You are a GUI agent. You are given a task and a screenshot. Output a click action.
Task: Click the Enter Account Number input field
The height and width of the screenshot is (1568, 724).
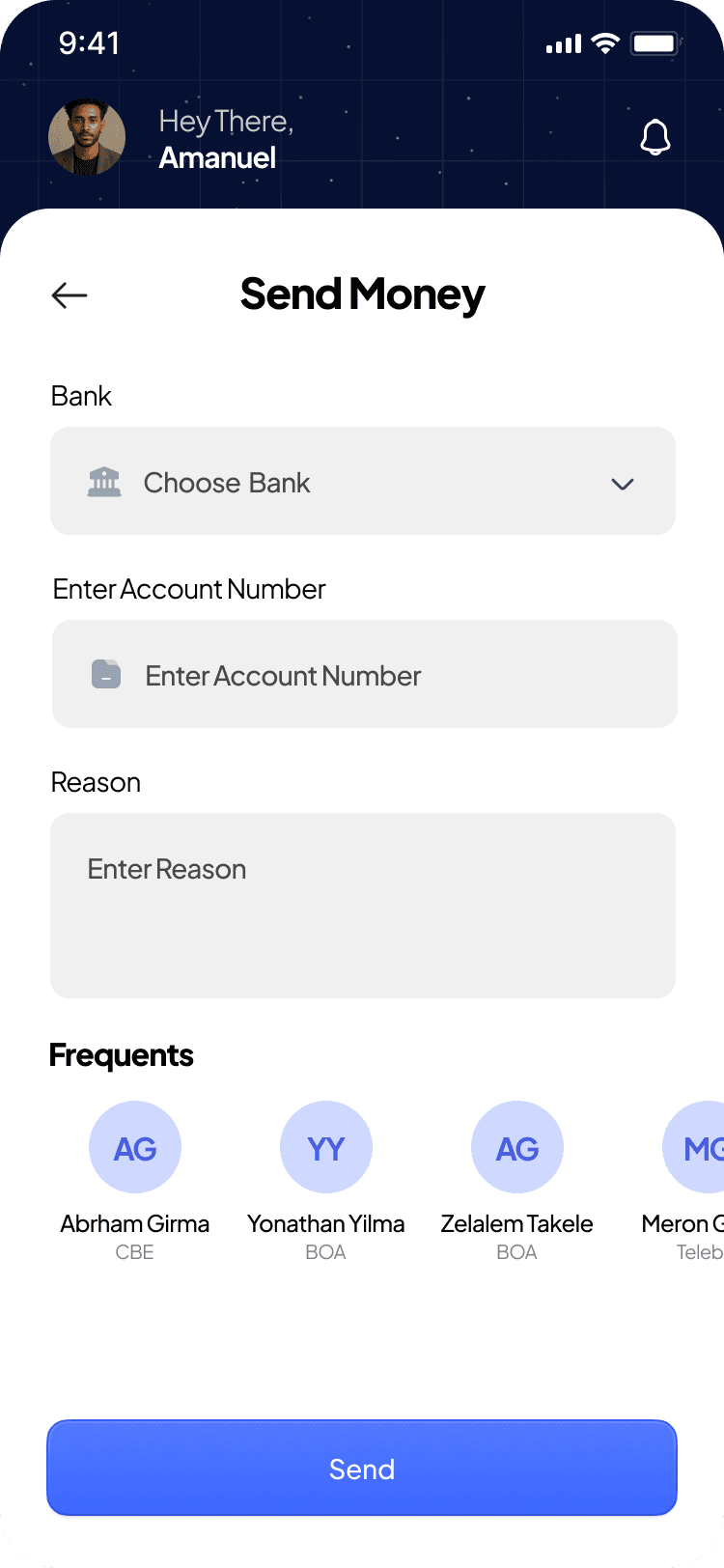pos(362,674)
